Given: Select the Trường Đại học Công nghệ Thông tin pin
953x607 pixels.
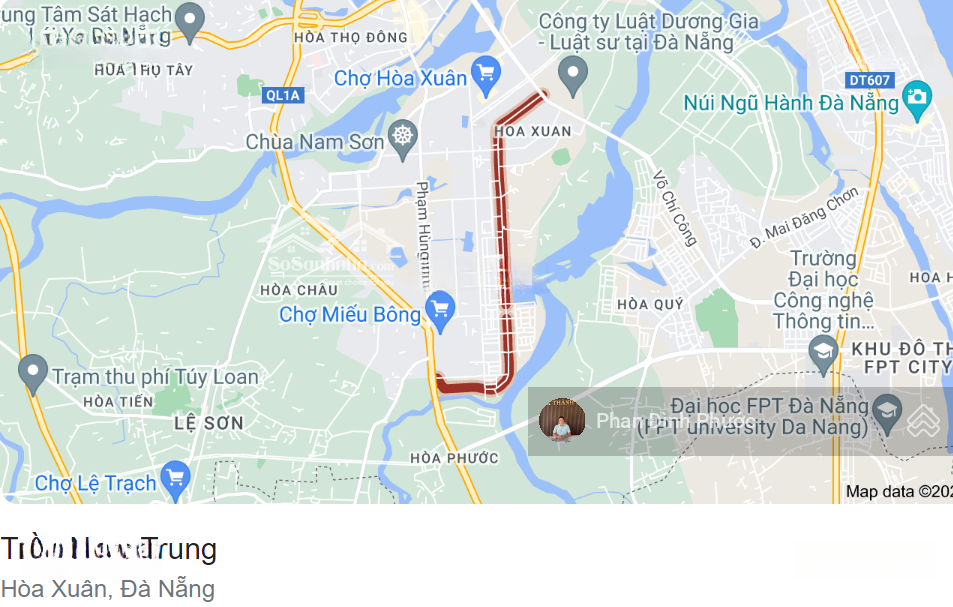Looking at the screenshot, I should pos(823,350).
